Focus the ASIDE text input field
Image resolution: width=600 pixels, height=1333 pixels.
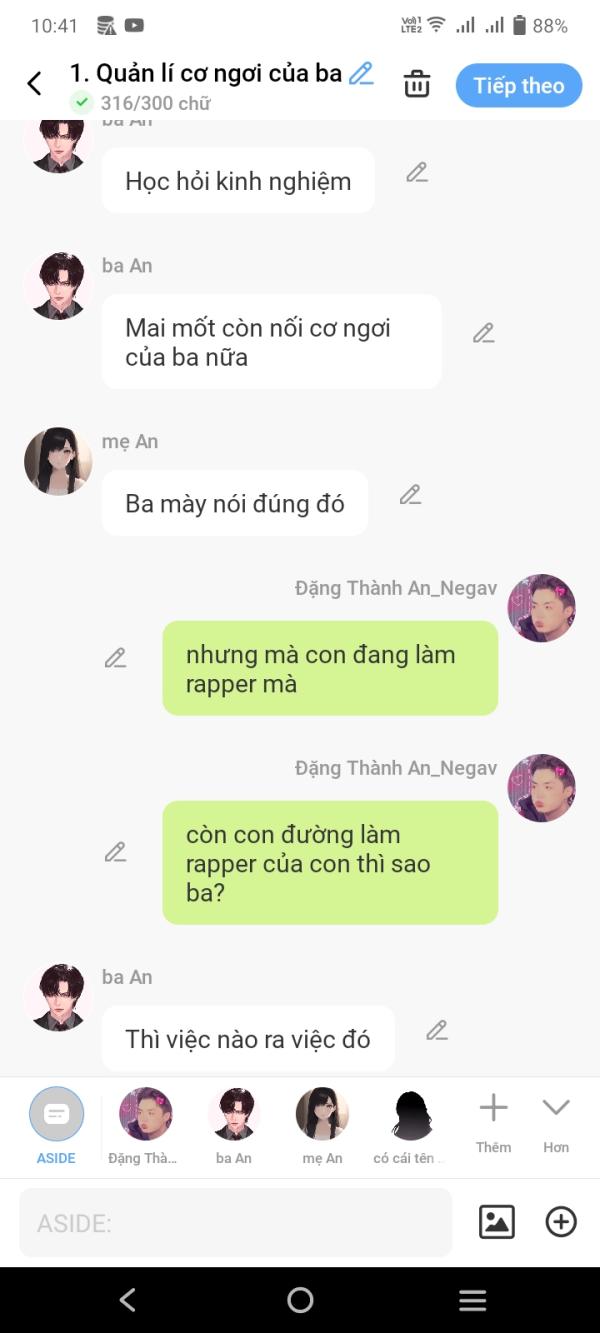(x=235, y=1222)
